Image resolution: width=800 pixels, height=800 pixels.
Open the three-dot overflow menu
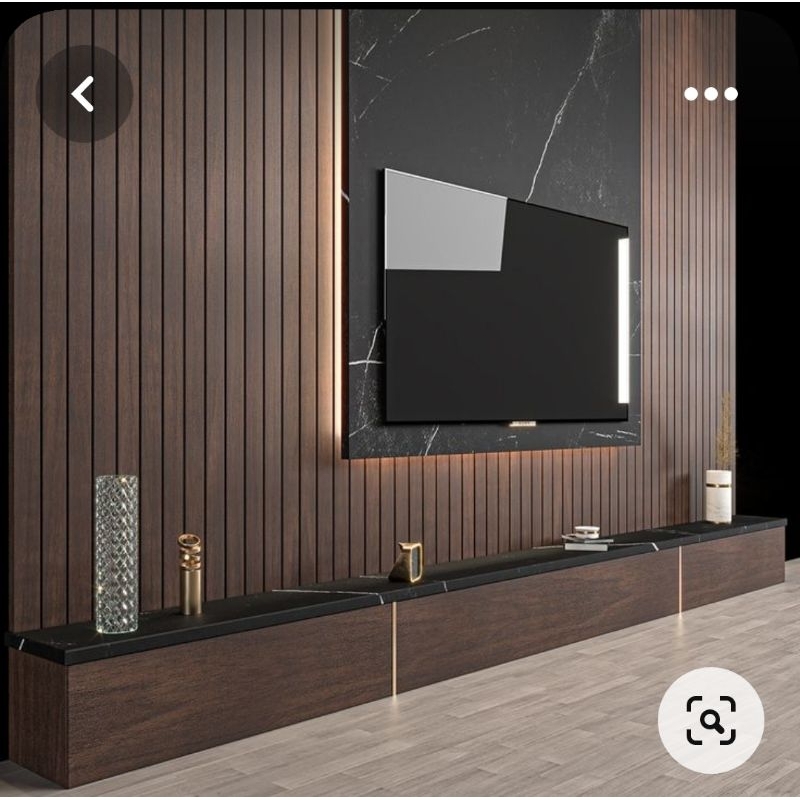(711, 94)
